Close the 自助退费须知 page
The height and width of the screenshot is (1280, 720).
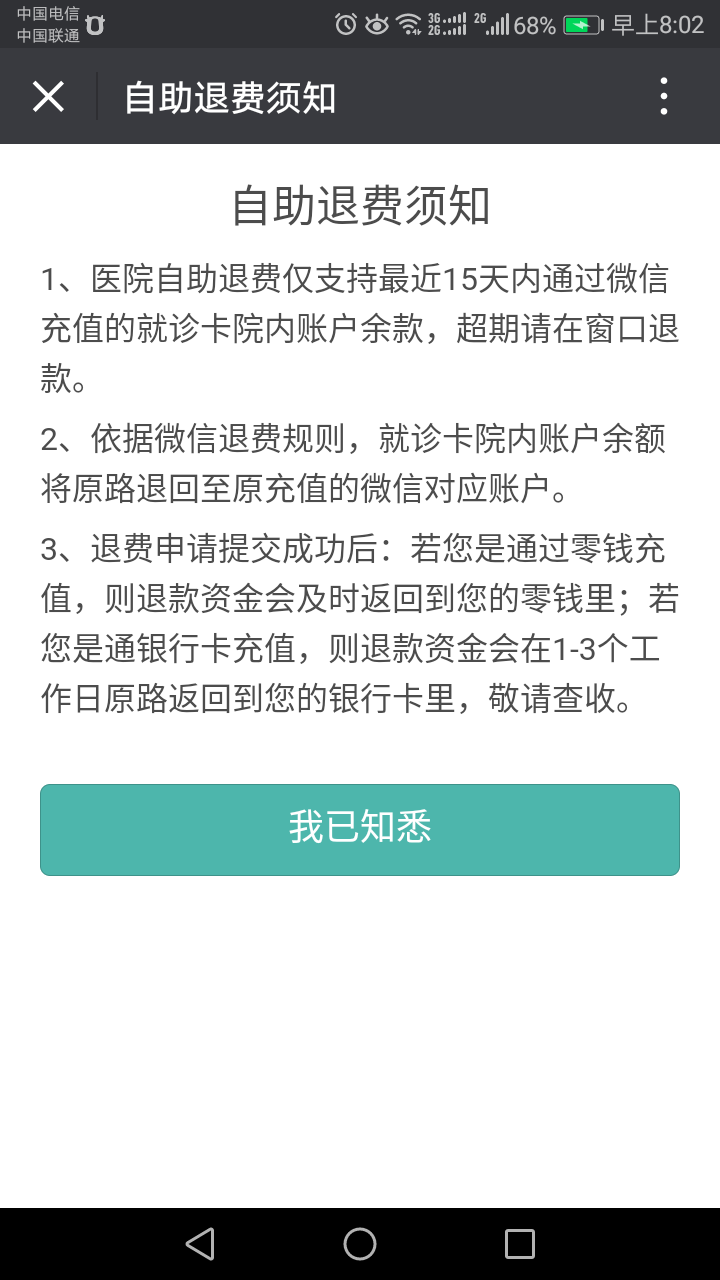click(x=48, y=97)
